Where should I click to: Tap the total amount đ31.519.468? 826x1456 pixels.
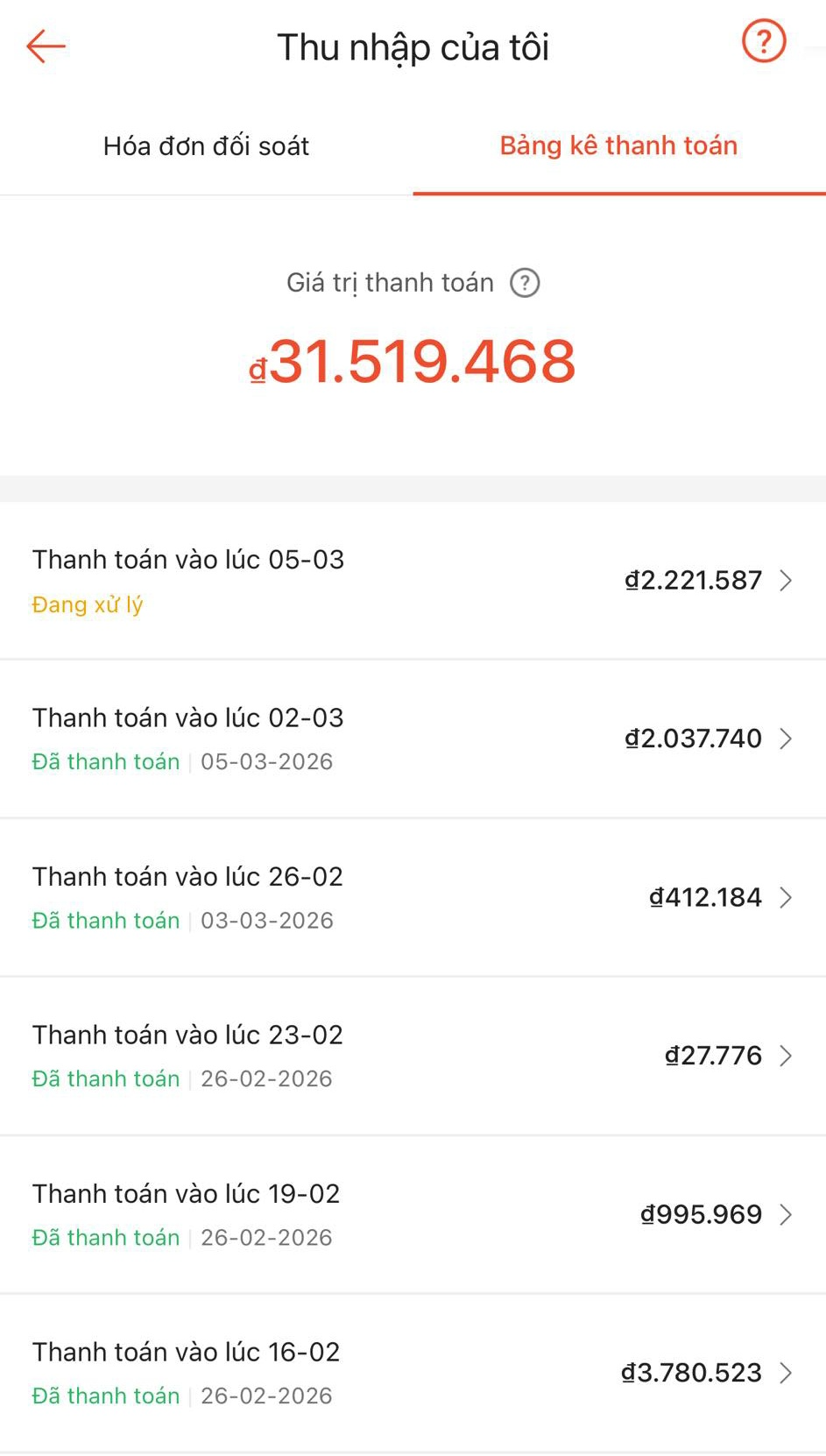[x=413, y=360]
